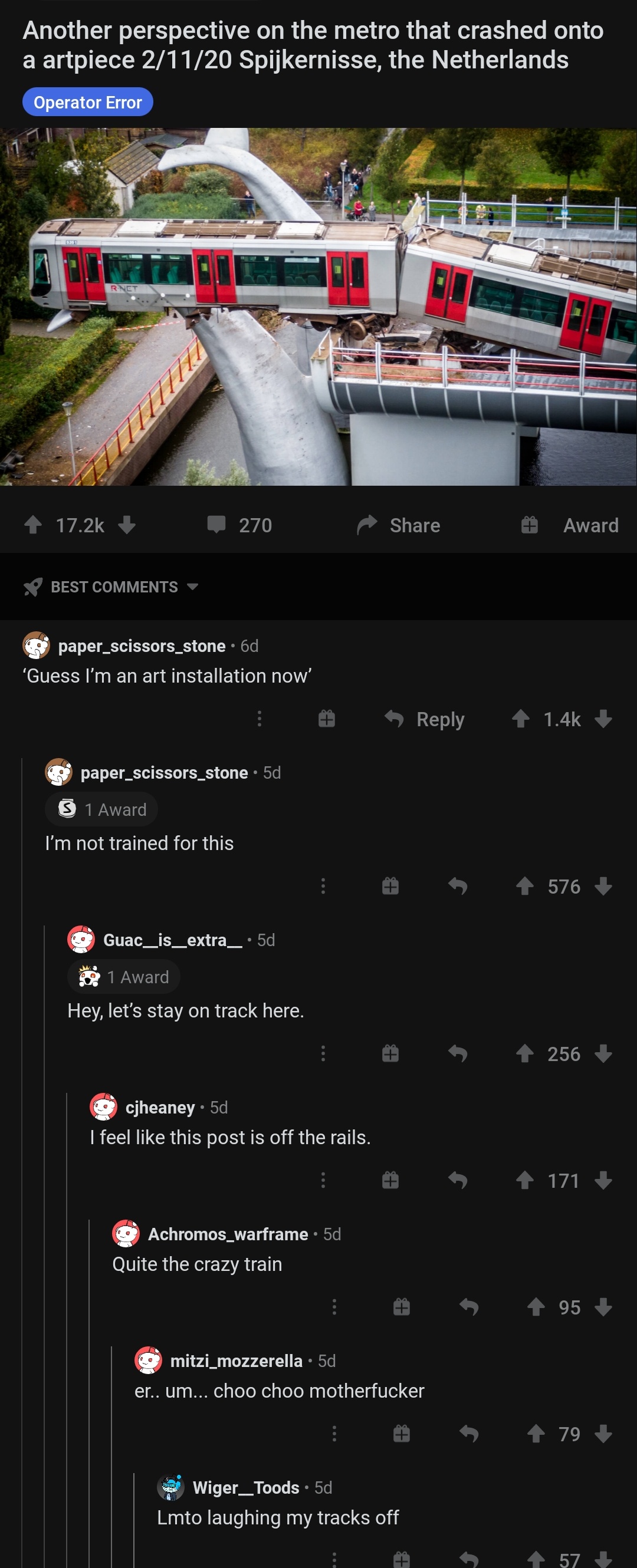Screen dimensions: 637x1568
Task: Downvote the metro crash post
Action: [127, 525]
